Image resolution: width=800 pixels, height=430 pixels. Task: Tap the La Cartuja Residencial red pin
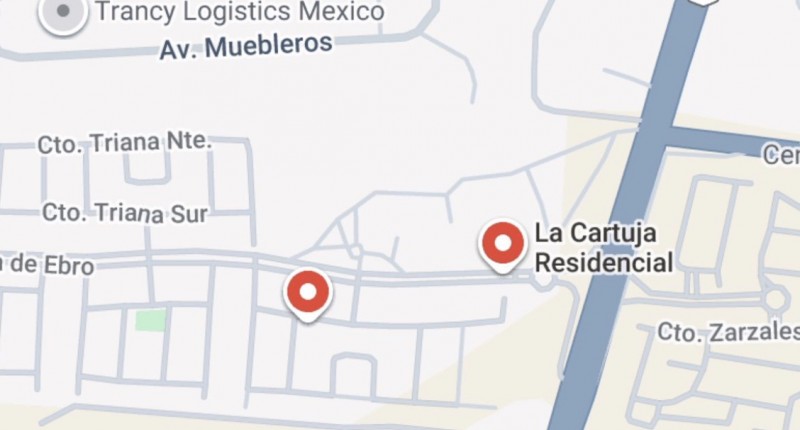coord(502,244)
